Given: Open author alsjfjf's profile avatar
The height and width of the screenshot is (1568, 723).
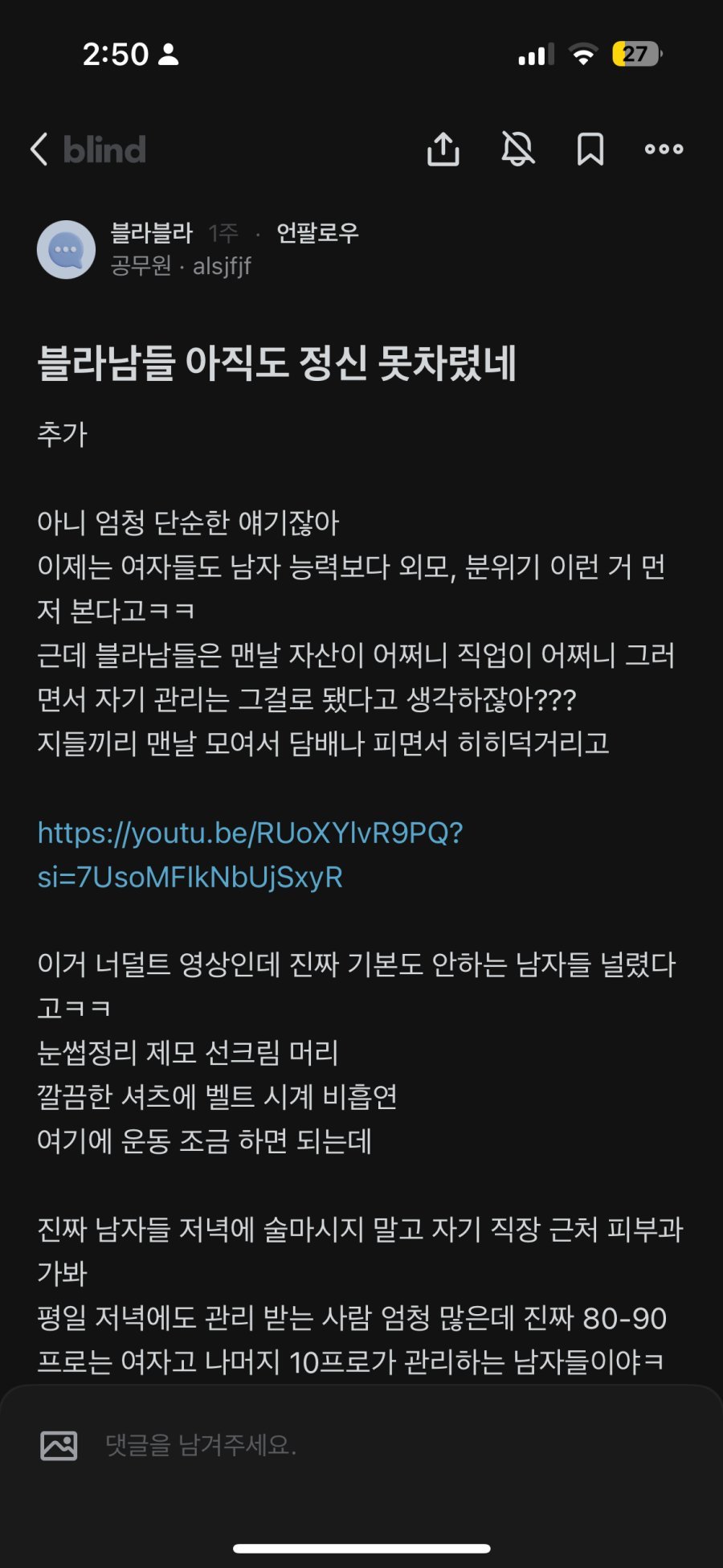Looking at the screenshot, I should [67, 250].
